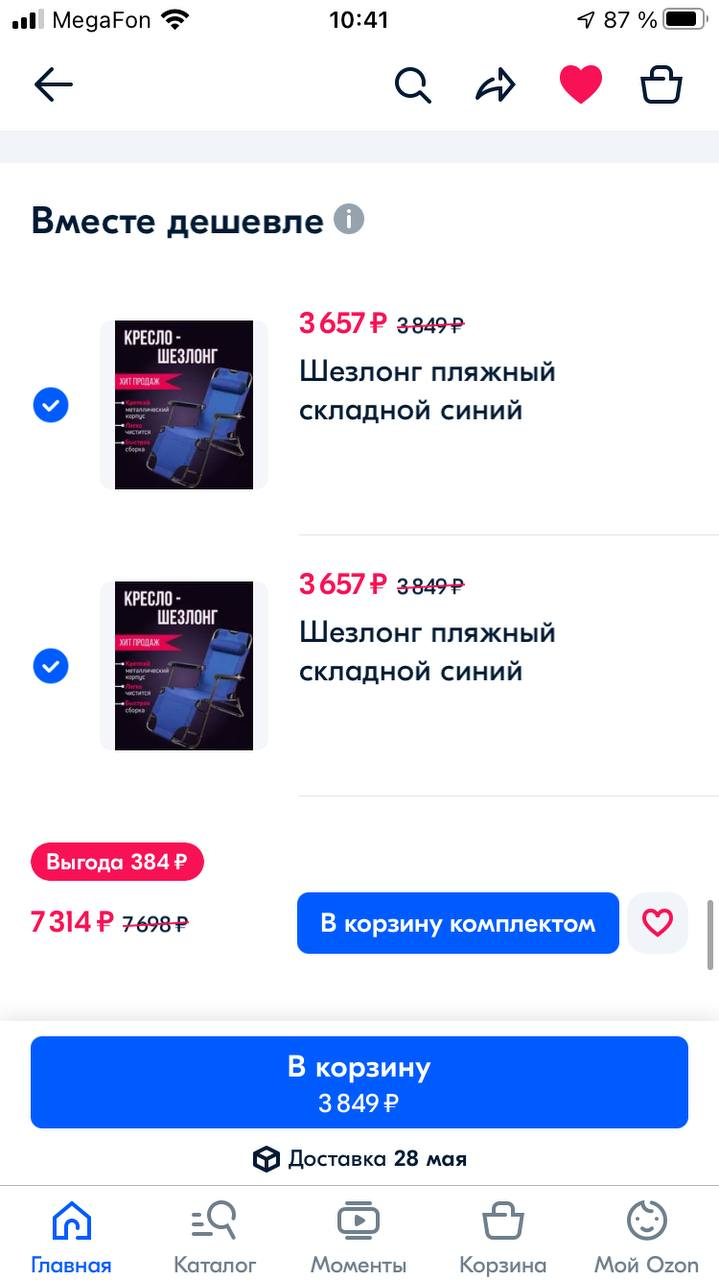This screenshot has width=719, height=1280.
Task: Go back with the top arrow
Action: click(x=53, y=85)
